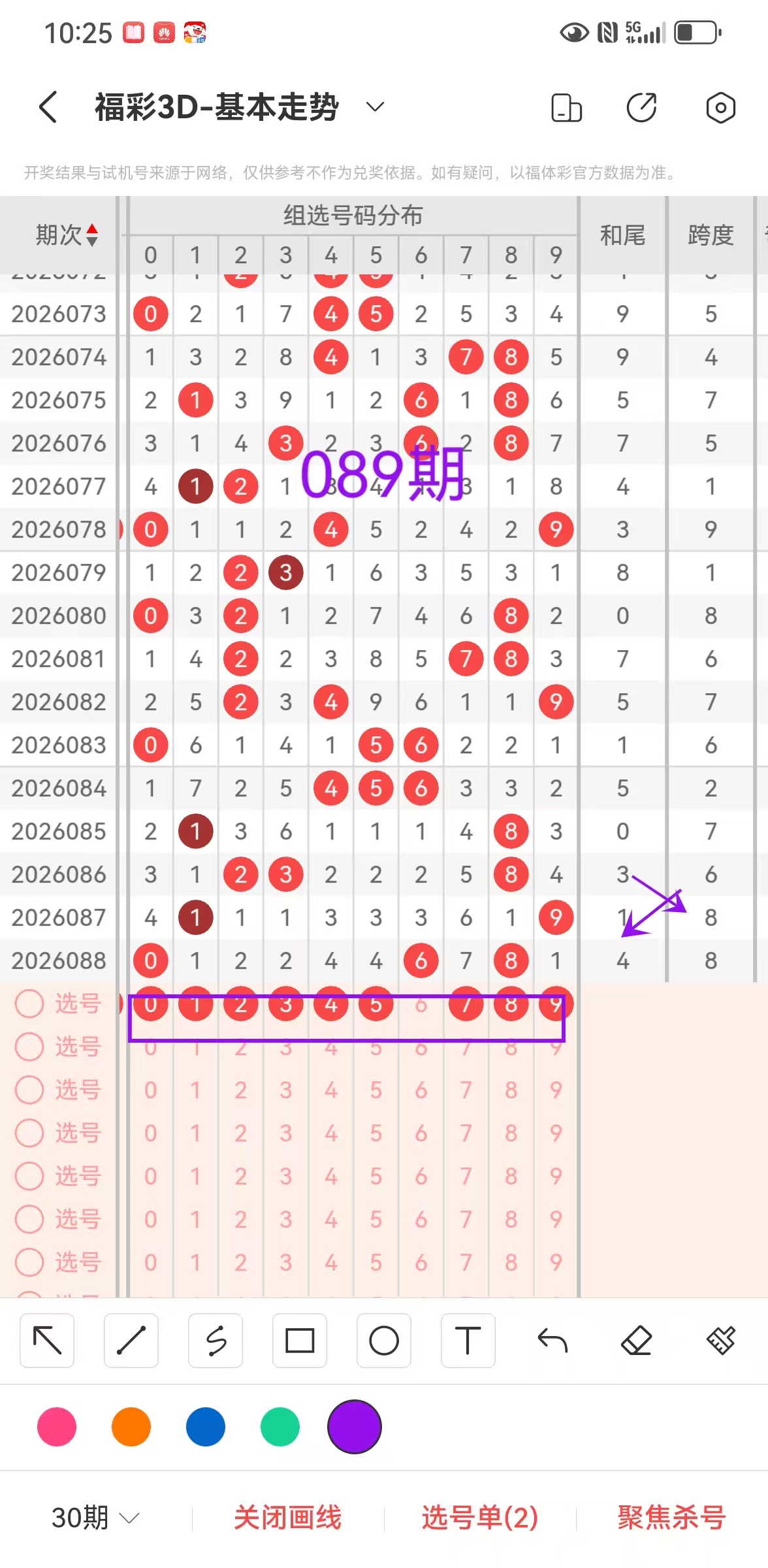Go back from the trend chart
The height and width of the screenshot is (1568, 768).
(48, 107)
